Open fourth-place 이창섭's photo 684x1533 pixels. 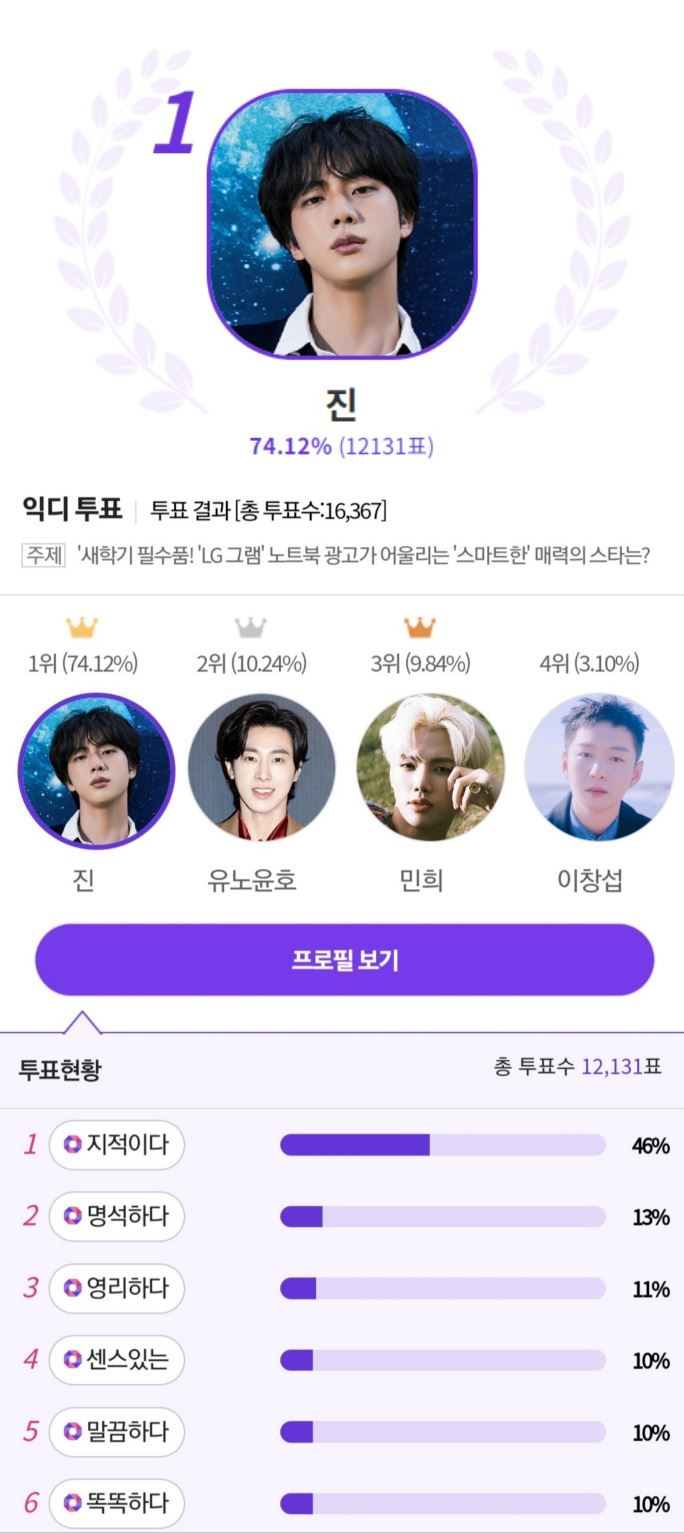[x=598, y=768]
